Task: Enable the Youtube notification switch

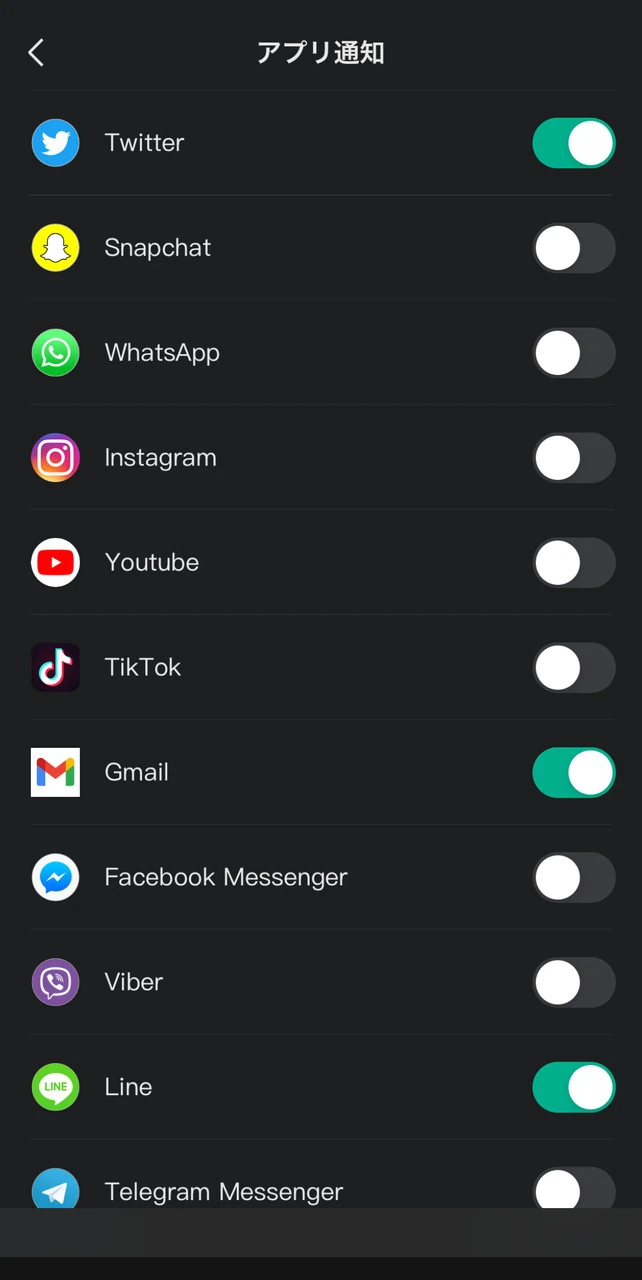Action: point(573,563)
